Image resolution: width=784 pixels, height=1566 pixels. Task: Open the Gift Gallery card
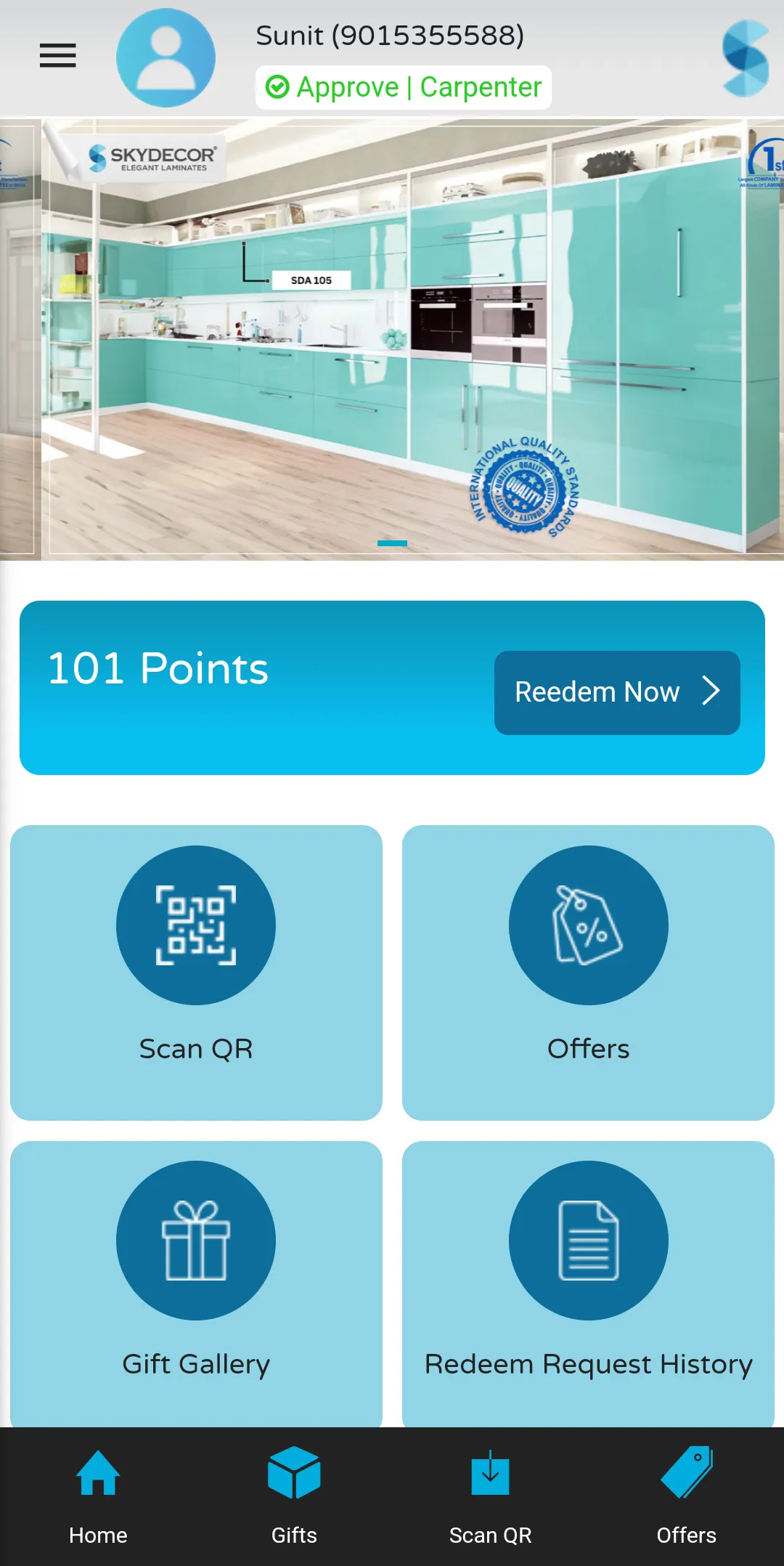(196, 1282)
